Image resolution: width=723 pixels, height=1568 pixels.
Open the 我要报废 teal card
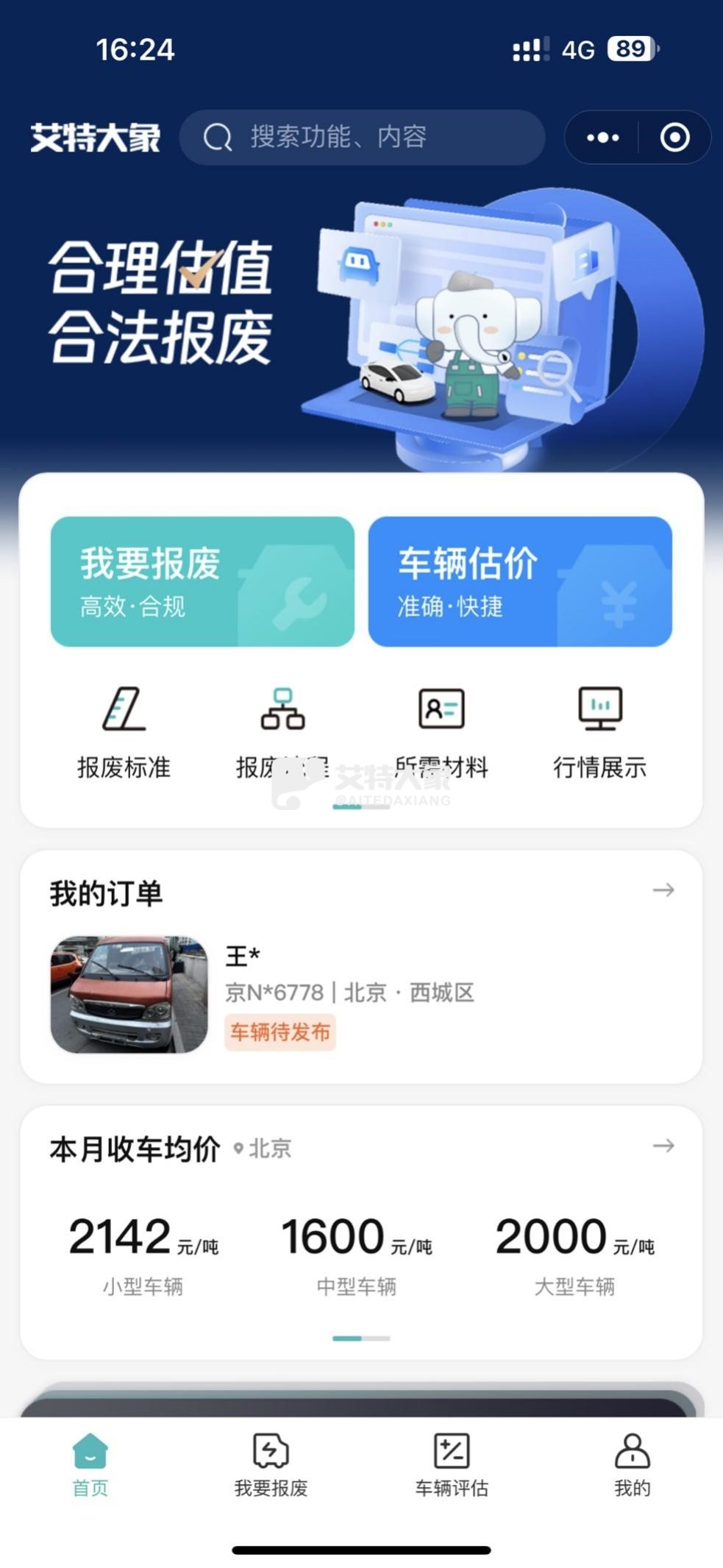[202, 581]
